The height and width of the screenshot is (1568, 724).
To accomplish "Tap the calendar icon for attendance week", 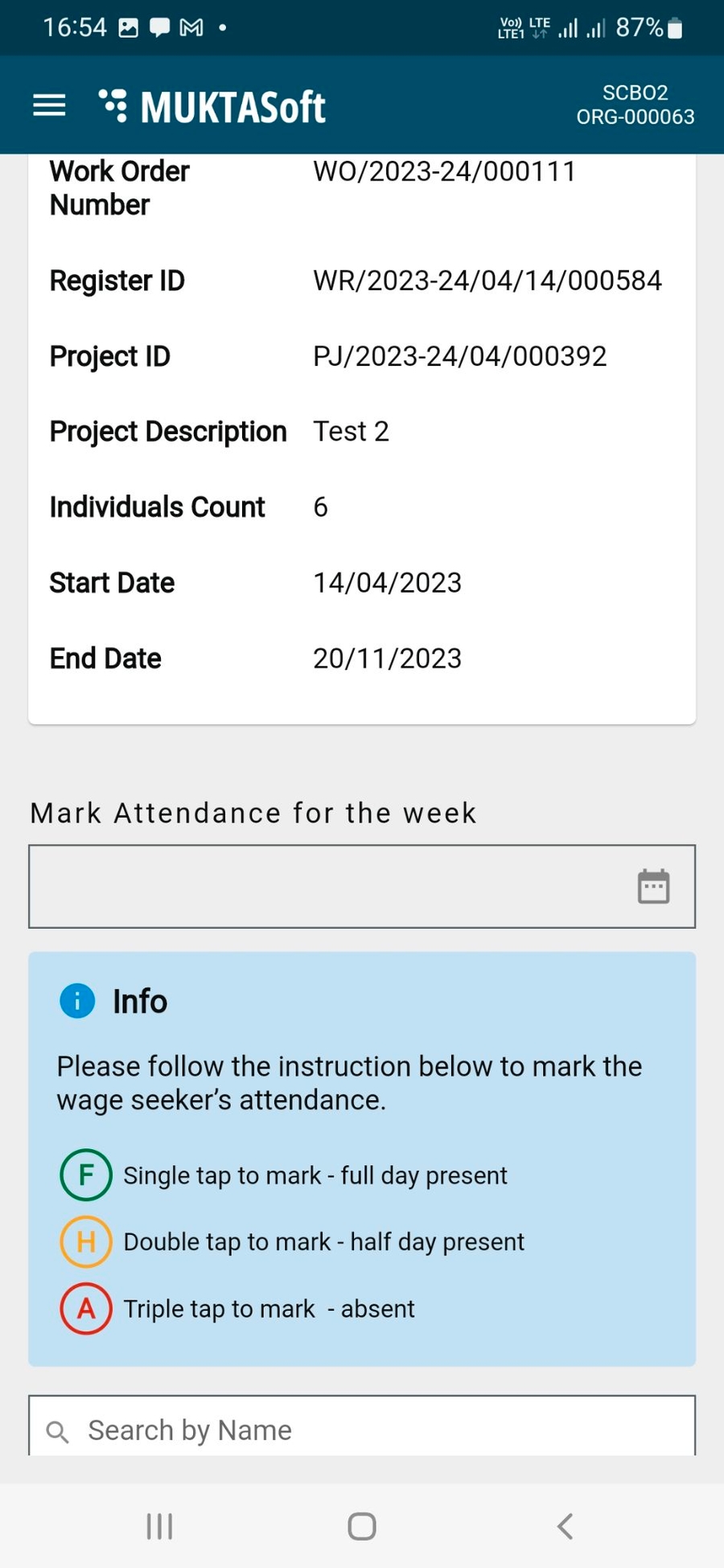I will click(x=653, y=886).
